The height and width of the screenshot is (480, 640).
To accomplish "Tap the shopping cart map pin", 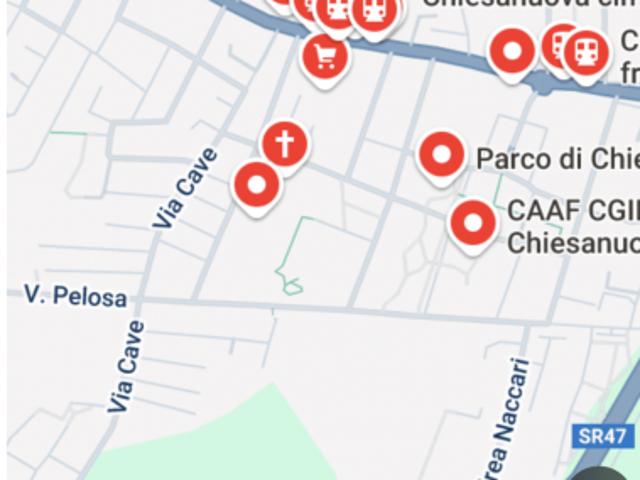I will tap(325, 56).
